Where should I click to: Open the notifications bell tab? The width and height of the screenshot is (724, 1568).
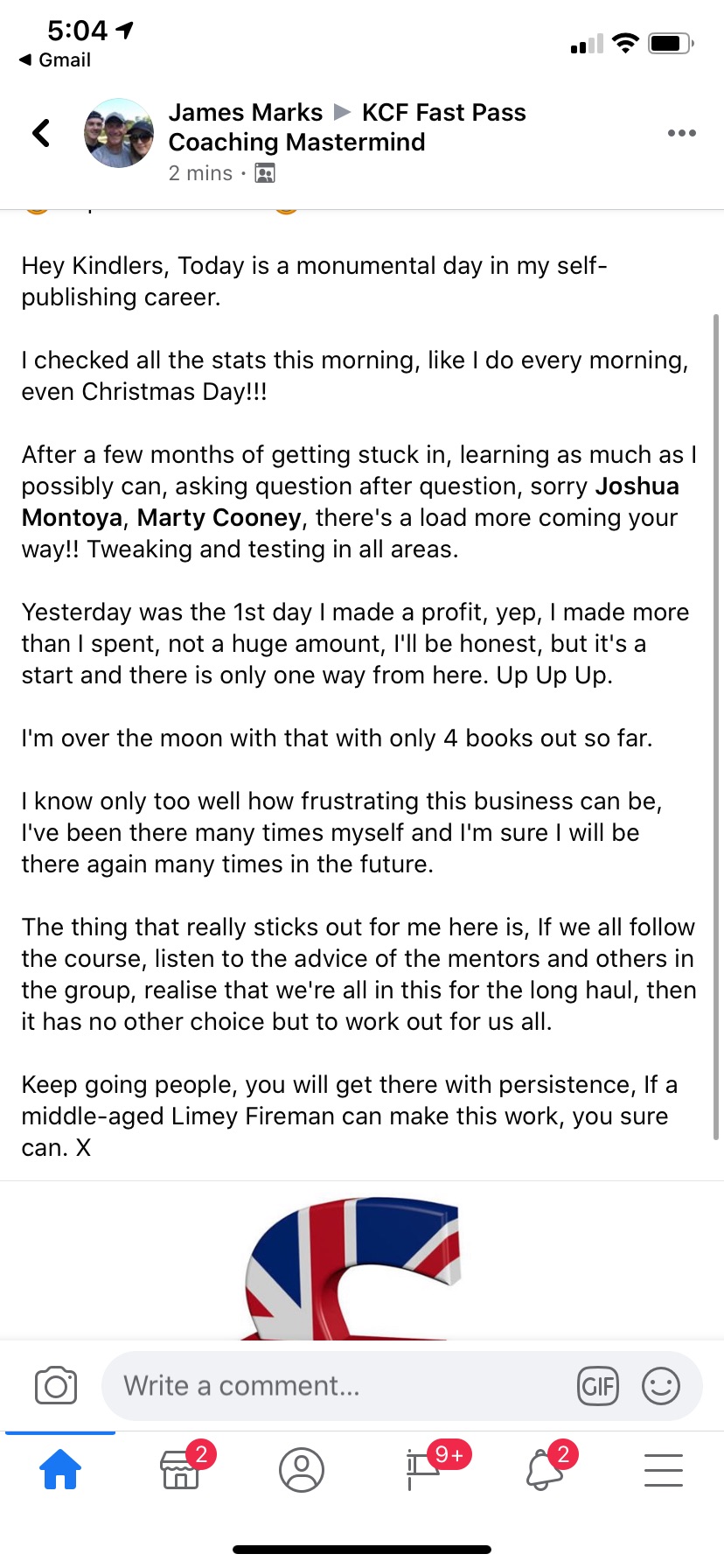click(x=543, y=1469)
